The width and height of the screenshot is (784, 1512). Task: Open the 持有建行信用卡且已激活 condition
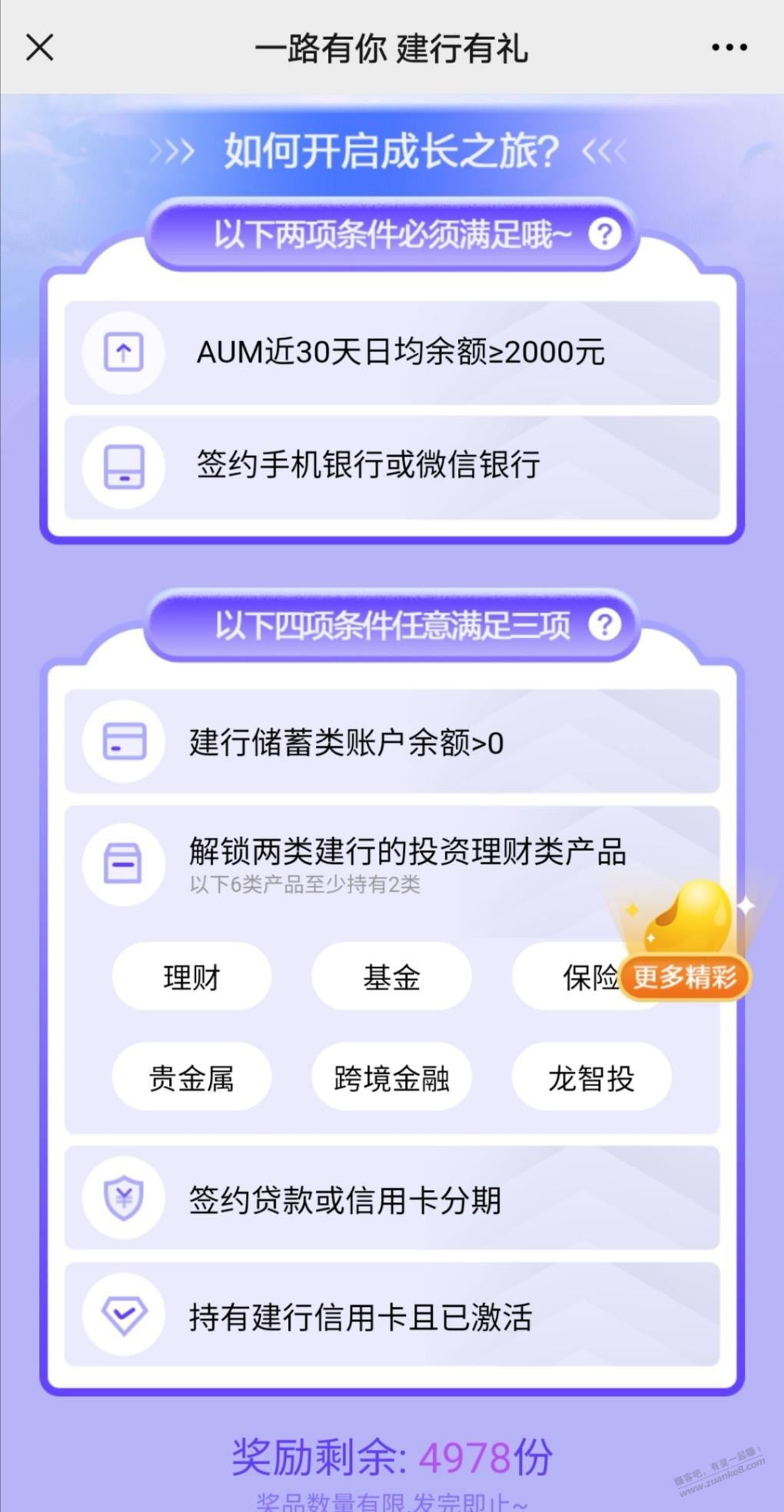392,1316
